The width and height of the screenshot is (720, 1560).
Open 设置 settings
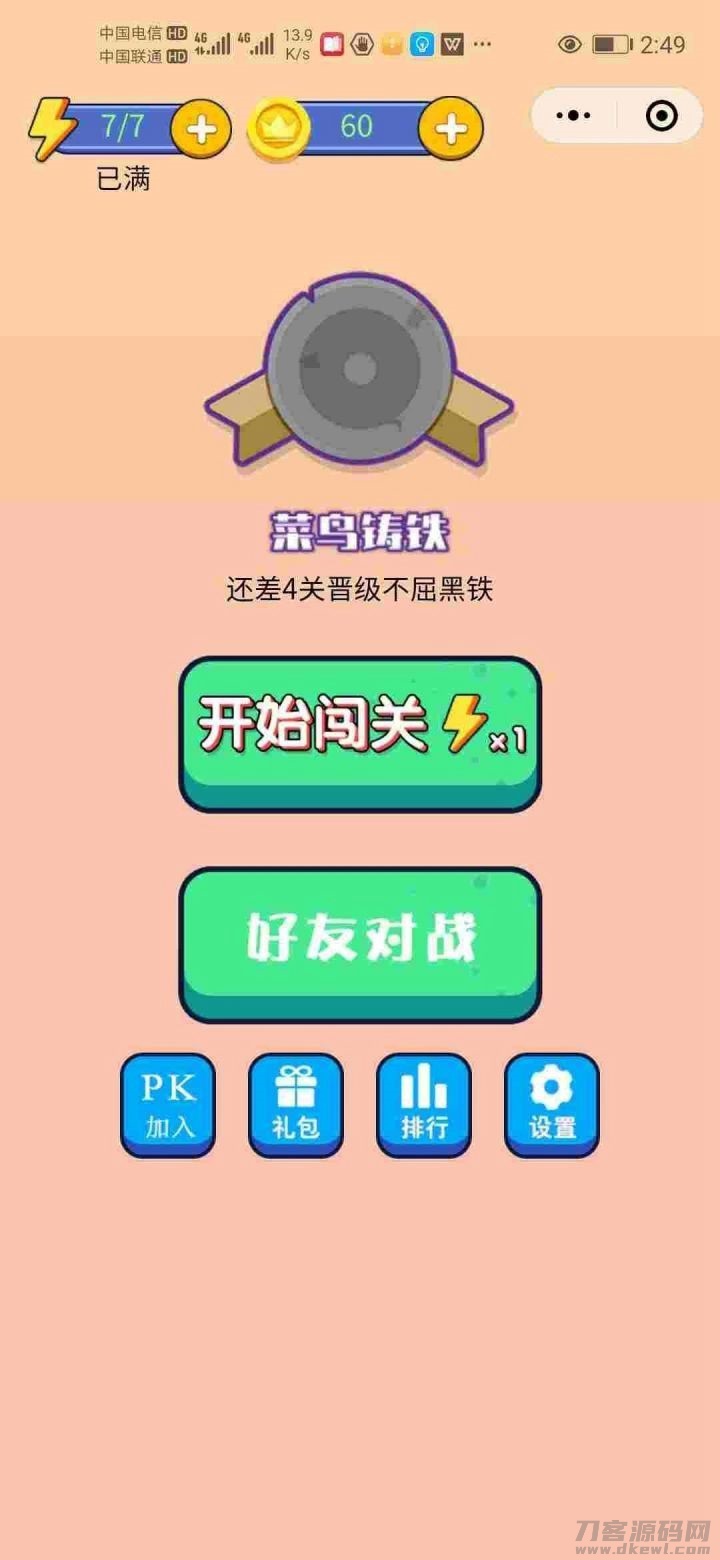(552, 1105)
